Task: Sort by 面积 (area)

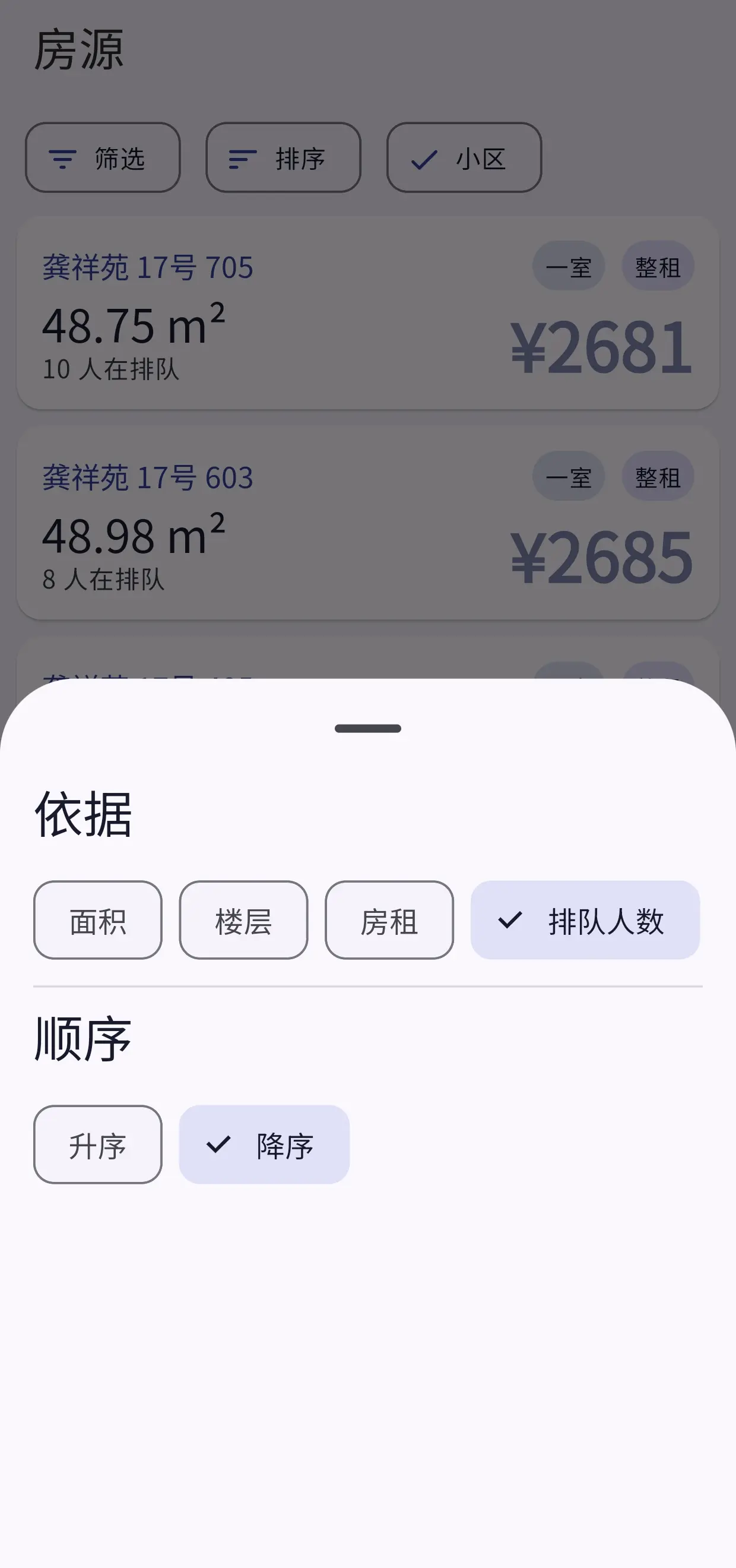Action: tap(97, 920)
